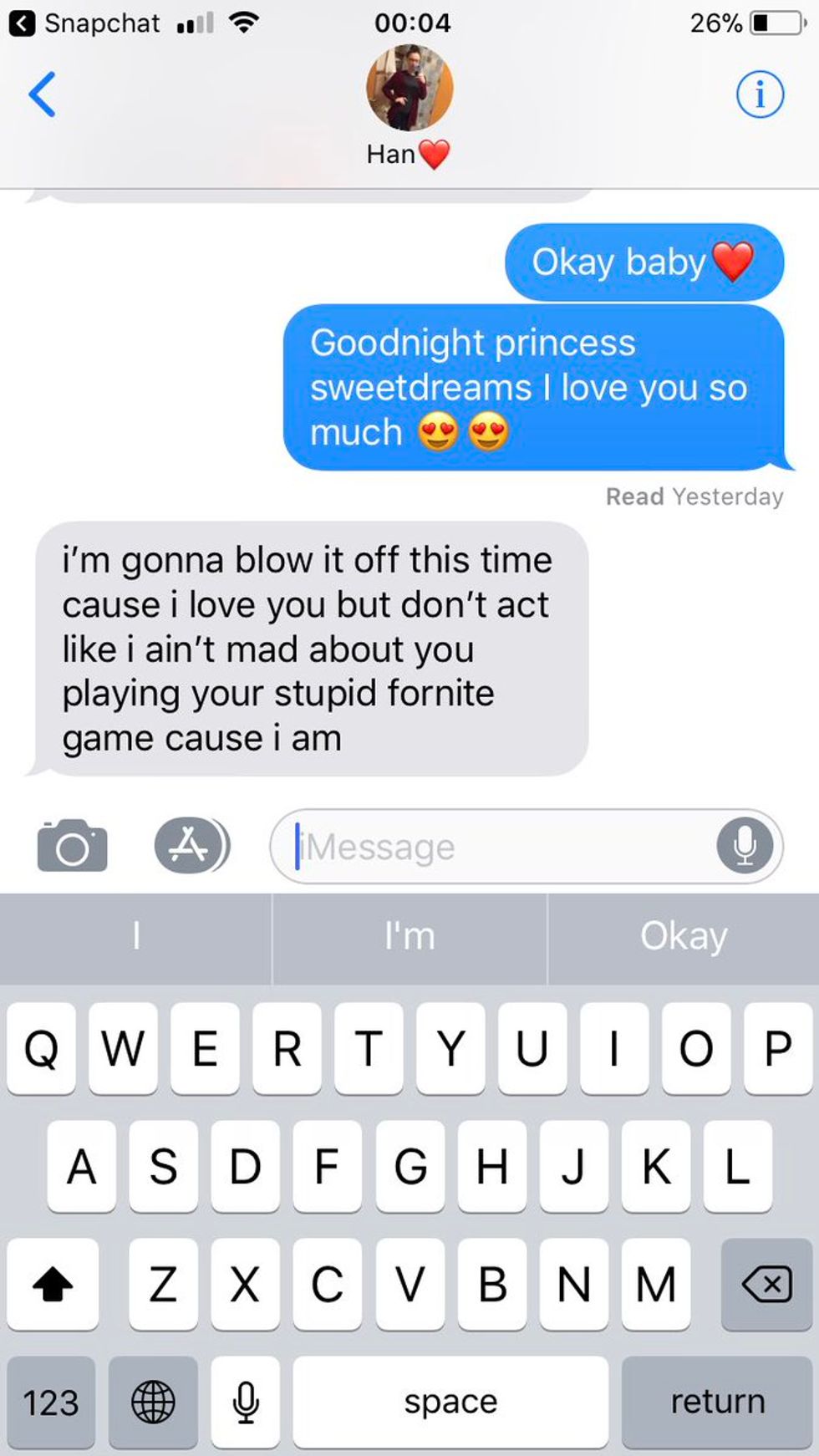
Task: Return to Snapchat from the status bar
Action: click(x=84, y=23)
